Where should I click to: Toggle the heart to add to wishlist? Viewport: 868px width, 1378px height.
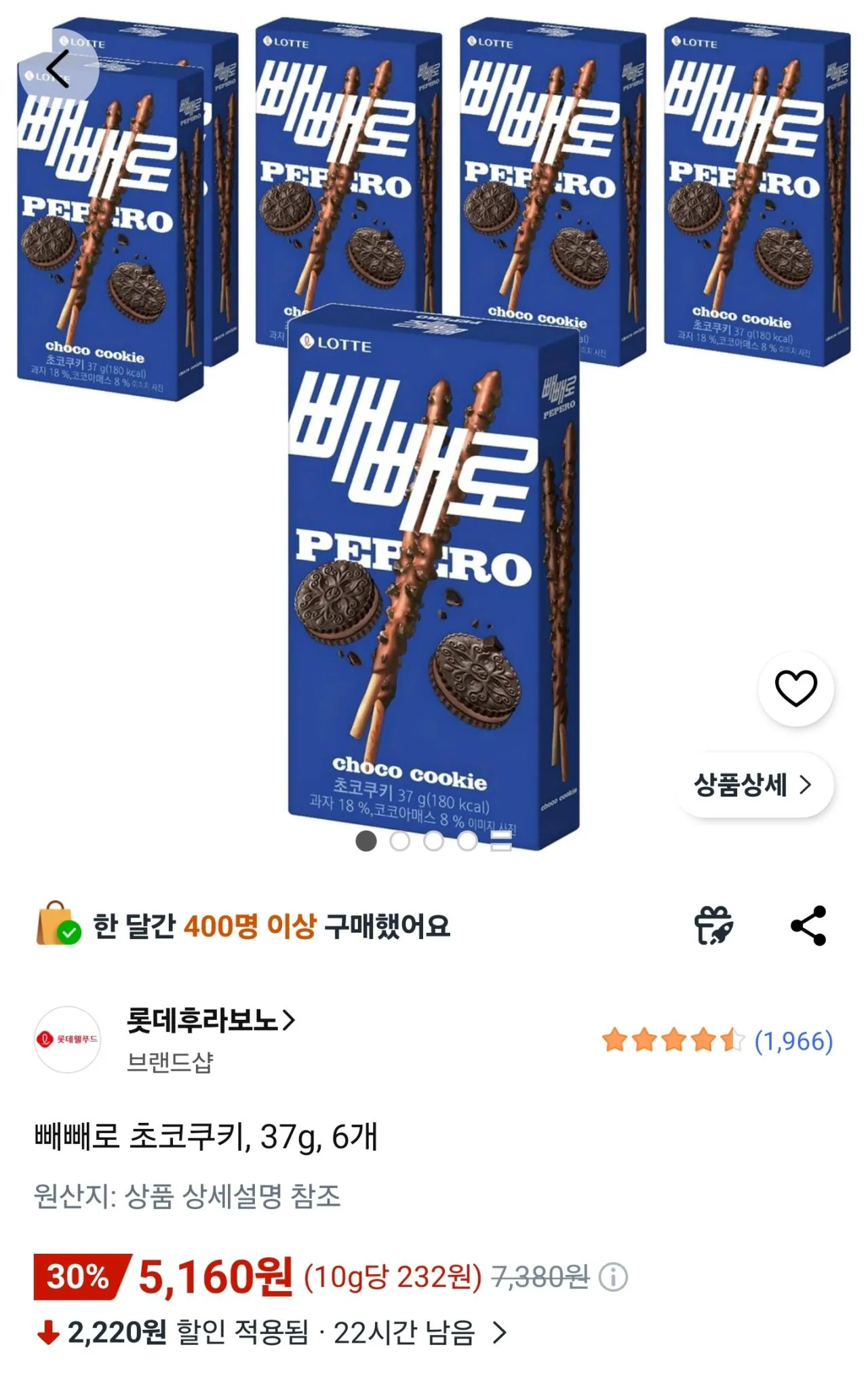click(797, 688)
